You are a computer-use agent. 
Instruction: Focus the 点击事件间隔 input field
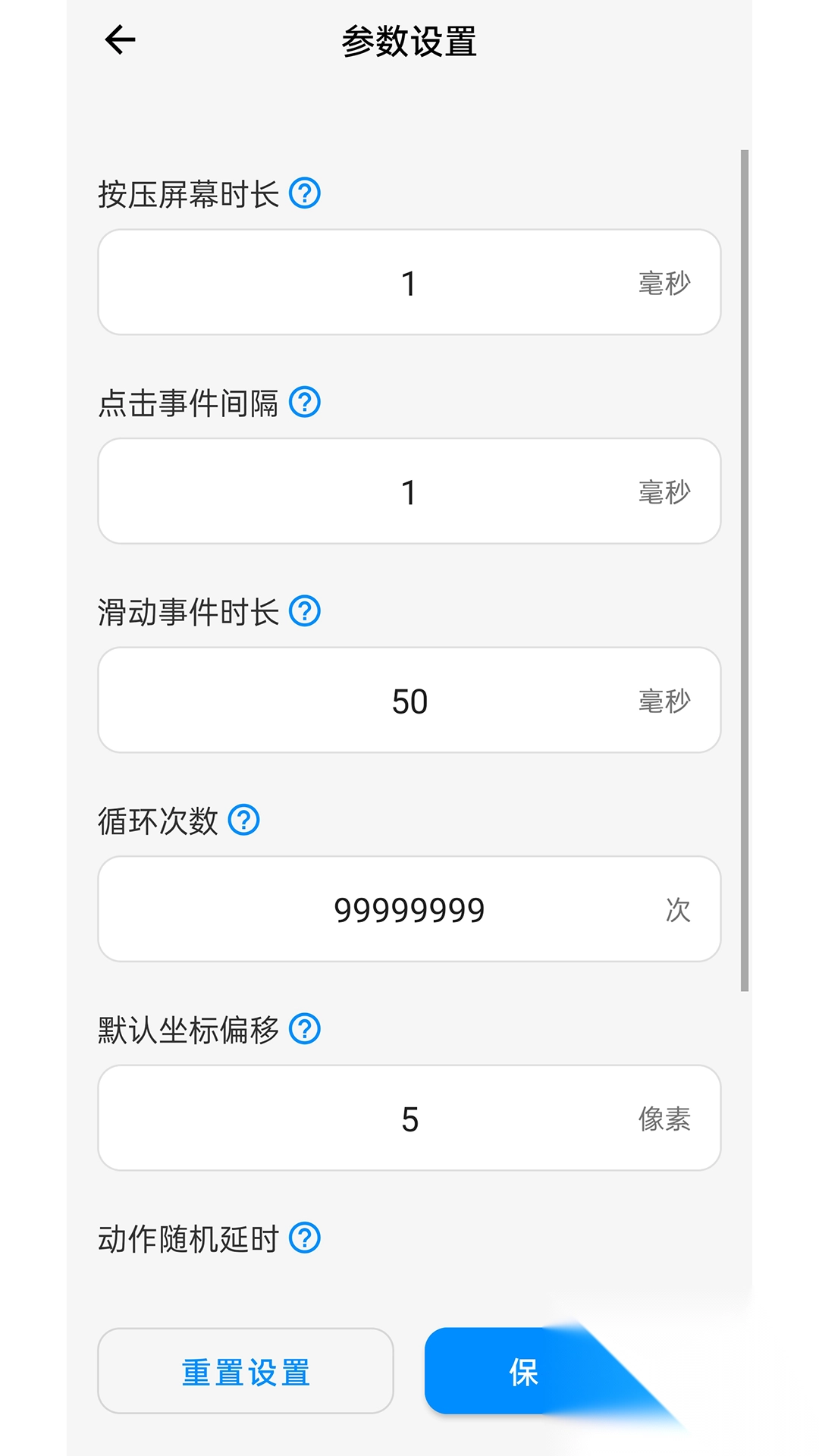point(409,491)
